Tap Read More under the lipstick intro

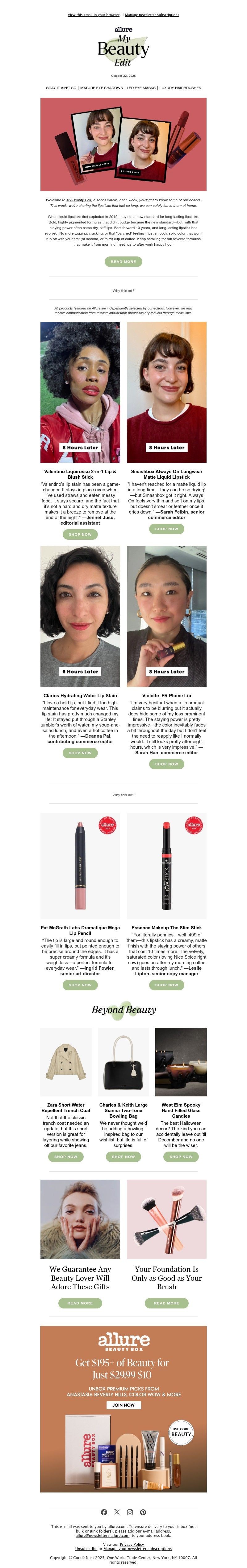click(123, 261)
